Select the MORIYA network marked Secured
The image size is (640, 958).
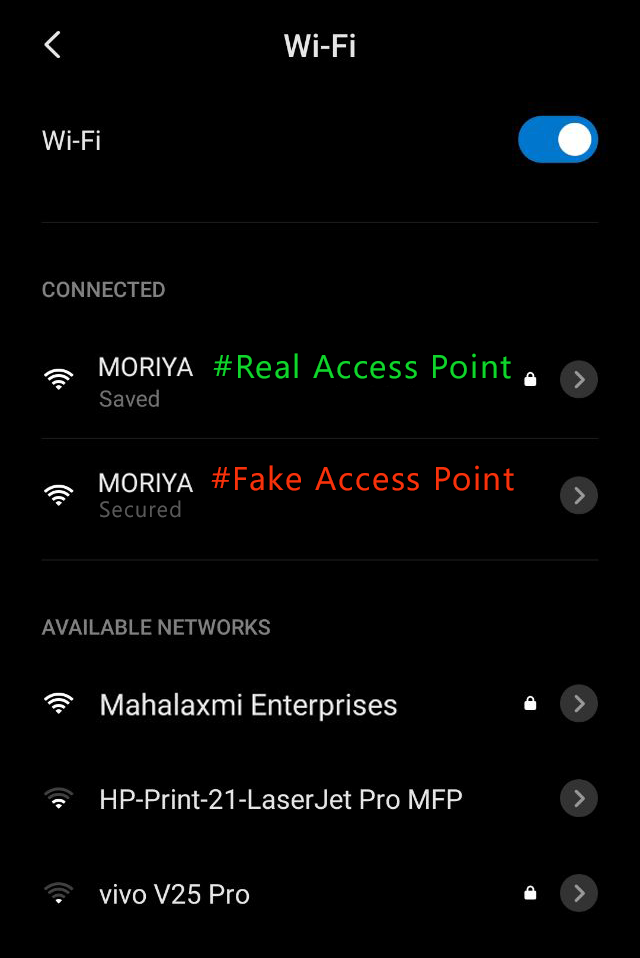145,495
